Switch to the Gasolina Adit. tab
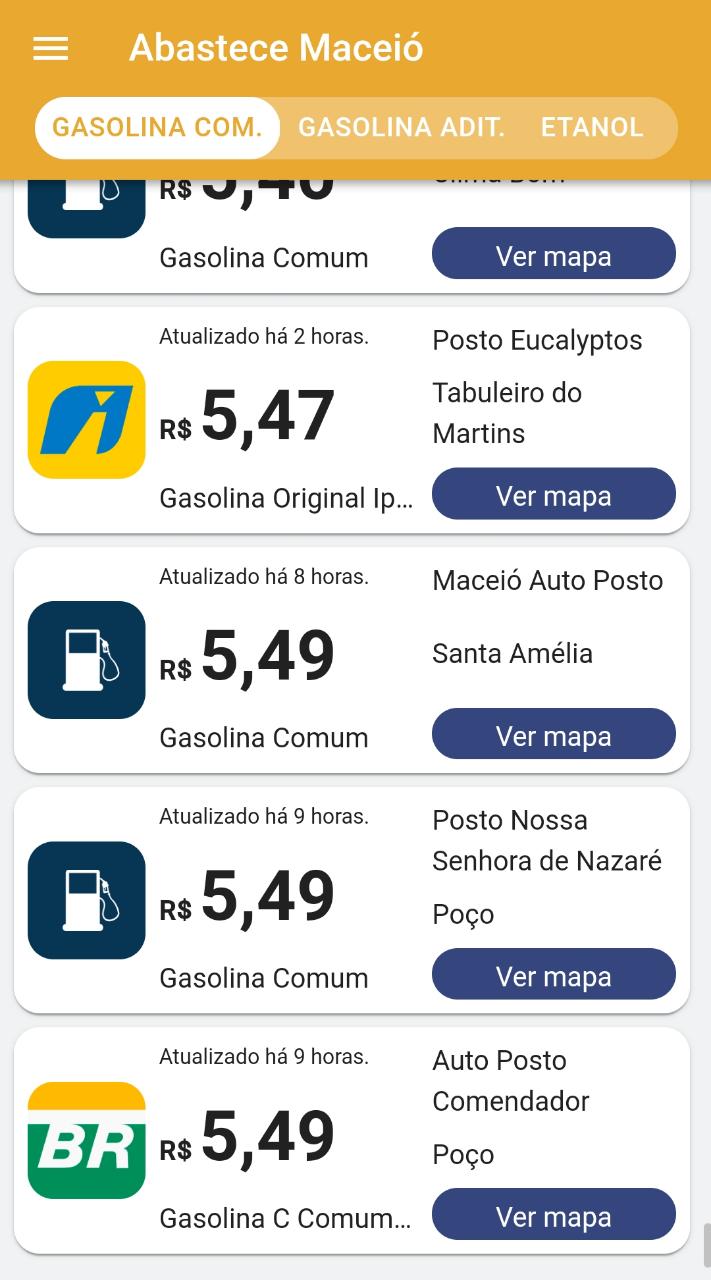The height and width of the screenshot is (1280, 711). [401, 128]
